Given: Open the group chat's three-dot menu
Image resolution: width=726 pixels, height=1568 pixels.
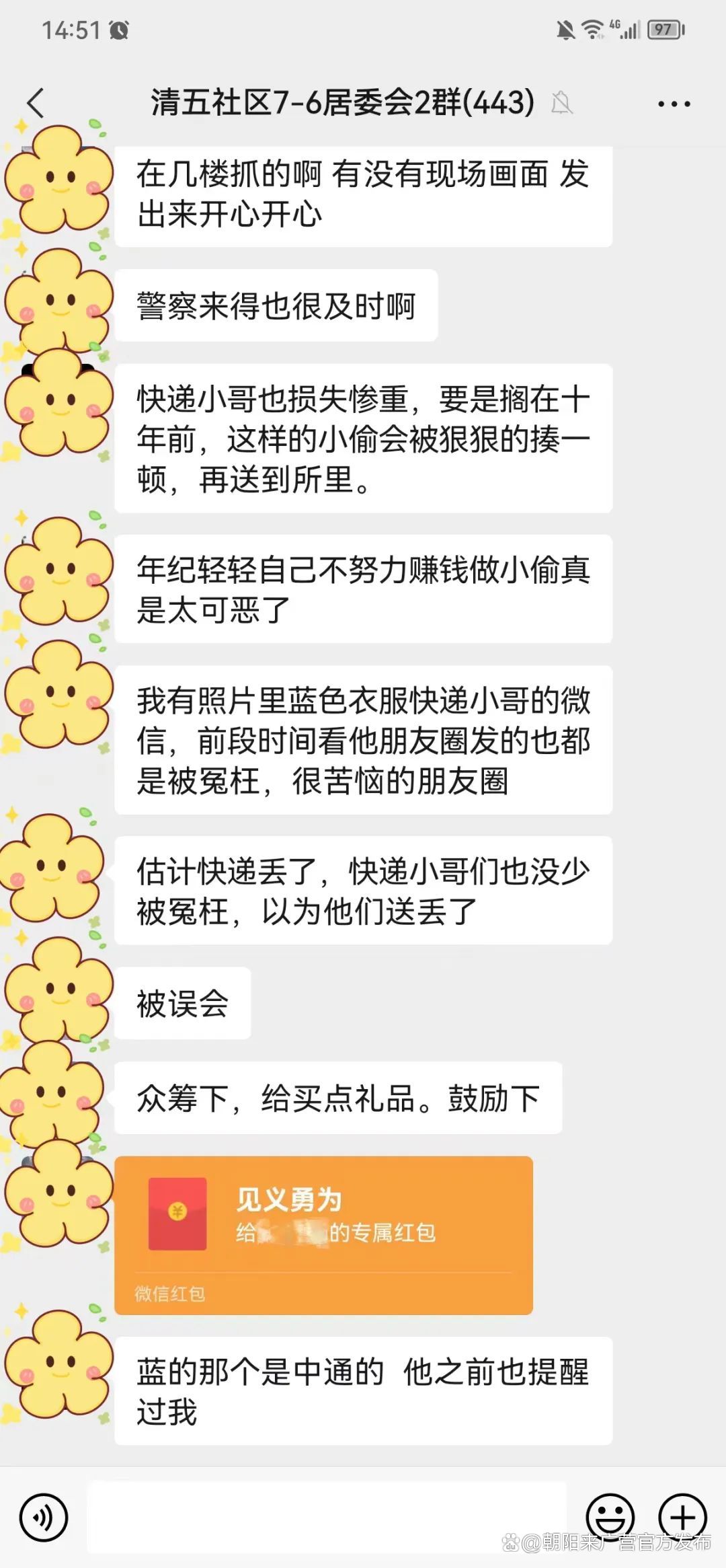Looking at the screenshot, I should click(674, 104).
